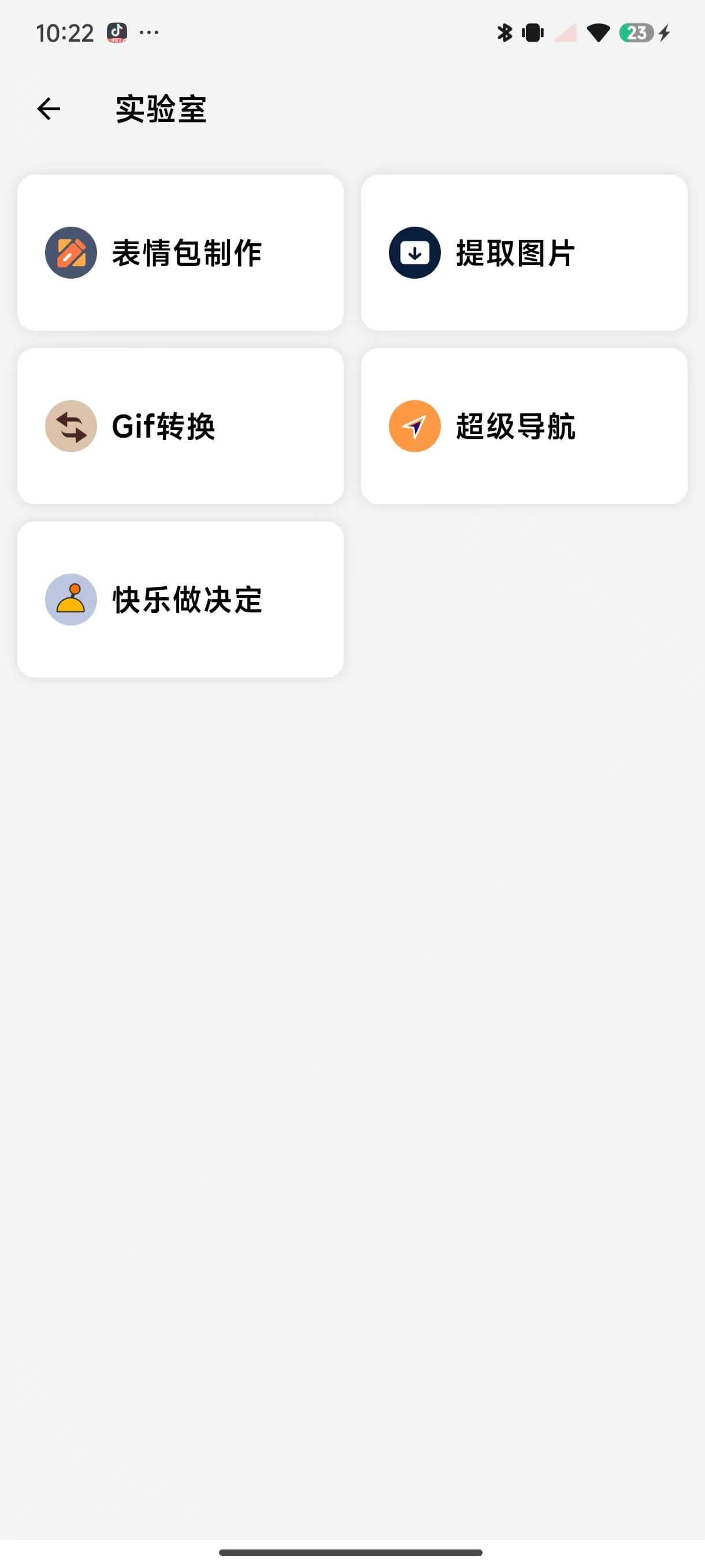Go back from the 实验室 page
This screenshot has height=1568, width=705.
(x=49, y=110)
